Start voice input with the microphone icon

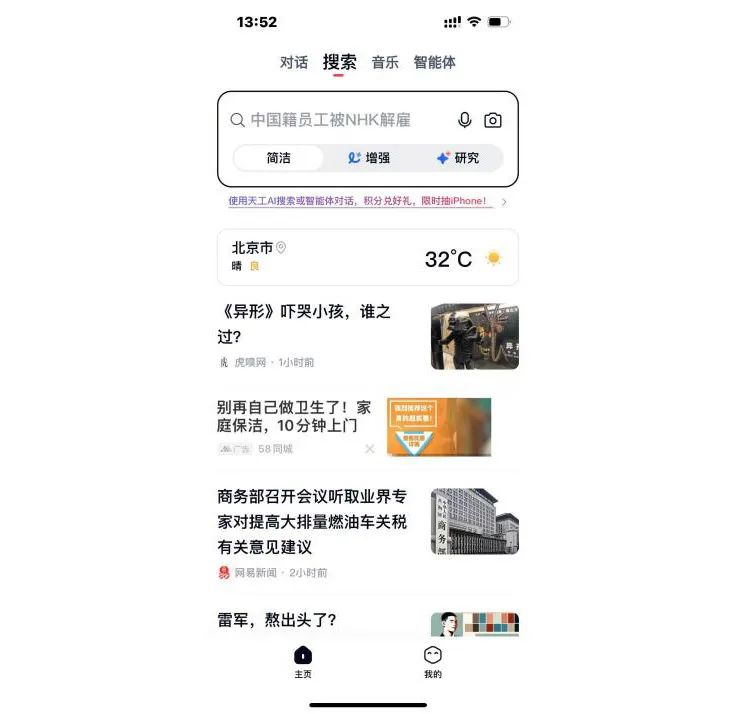click(465, 120)
